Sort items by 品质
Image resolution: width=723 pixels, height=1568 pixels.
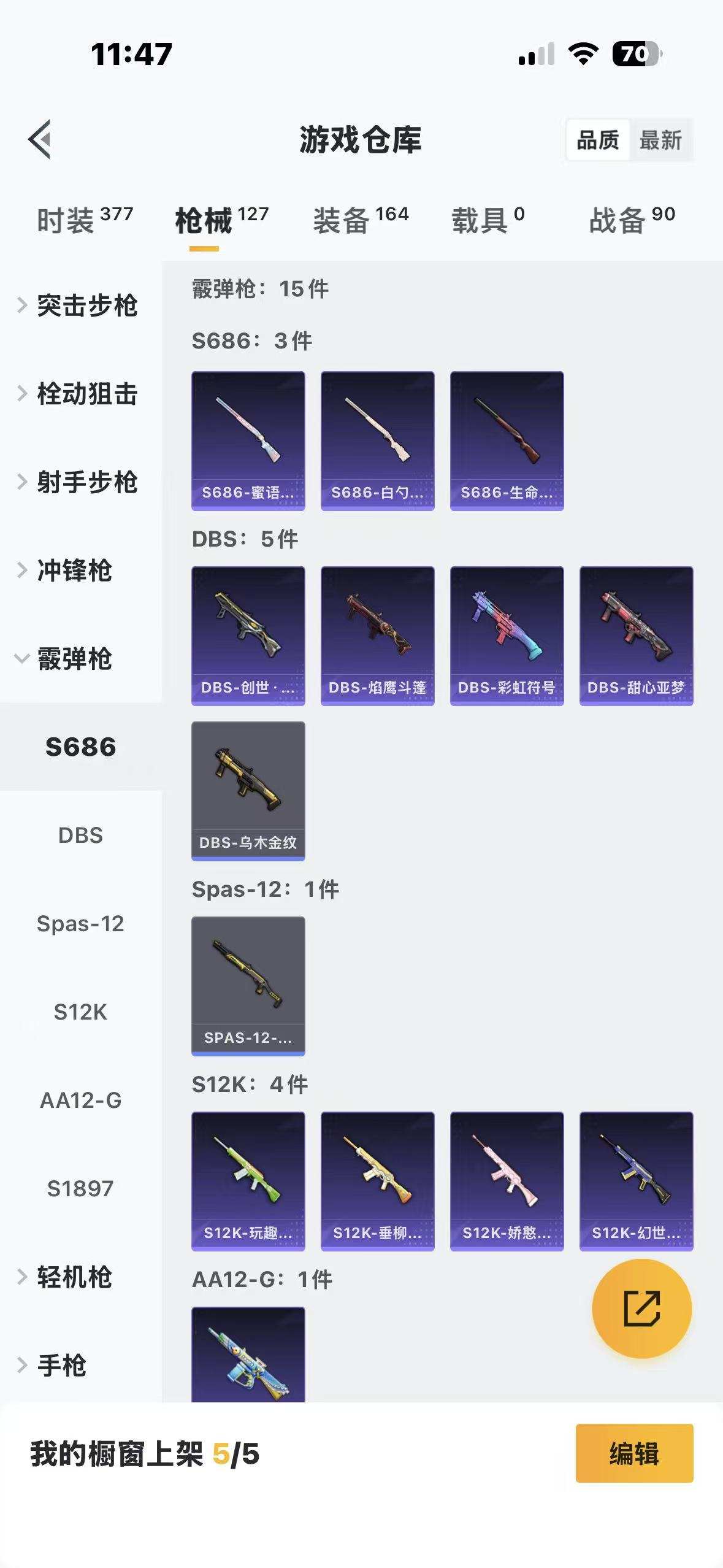pos(598,140)
